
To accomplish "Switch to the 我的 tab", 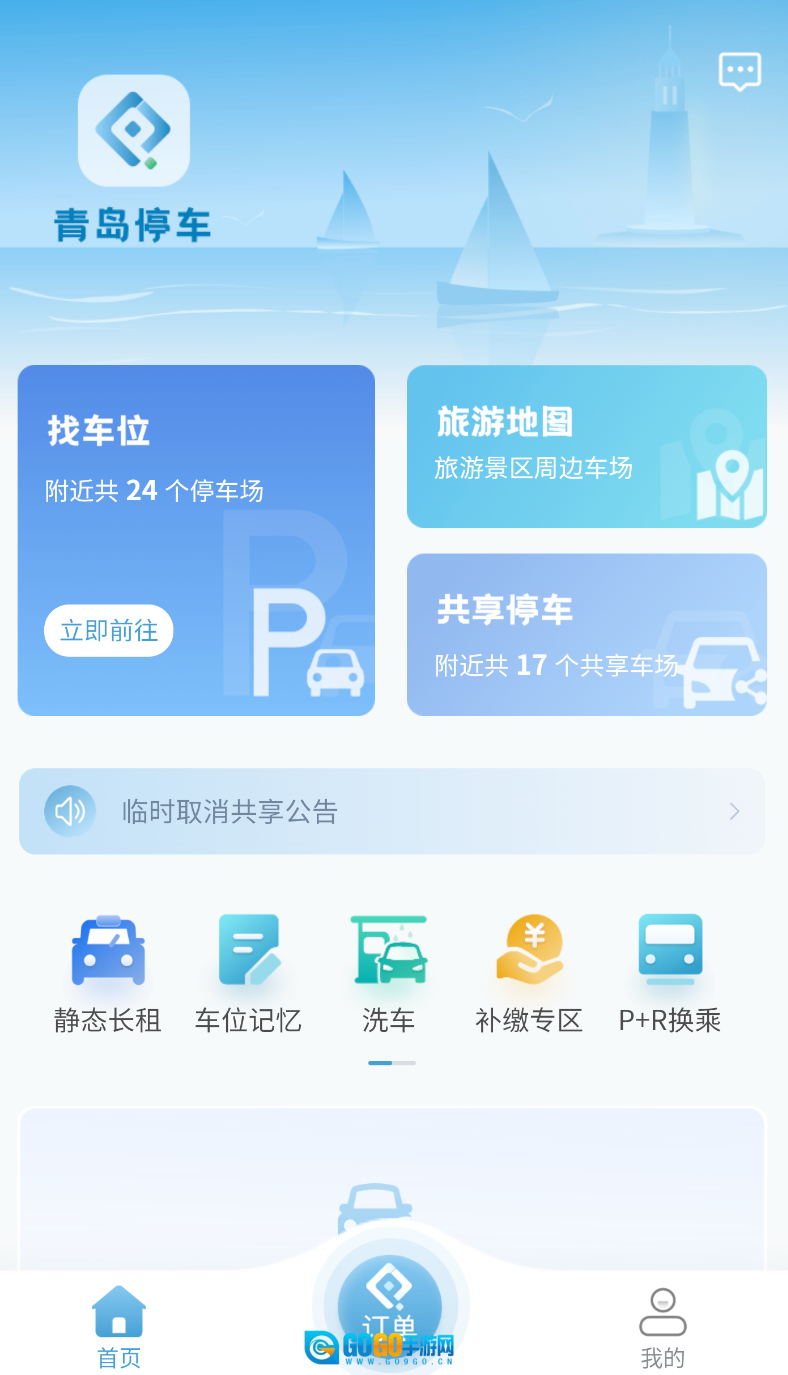I will coord(662,1326).
